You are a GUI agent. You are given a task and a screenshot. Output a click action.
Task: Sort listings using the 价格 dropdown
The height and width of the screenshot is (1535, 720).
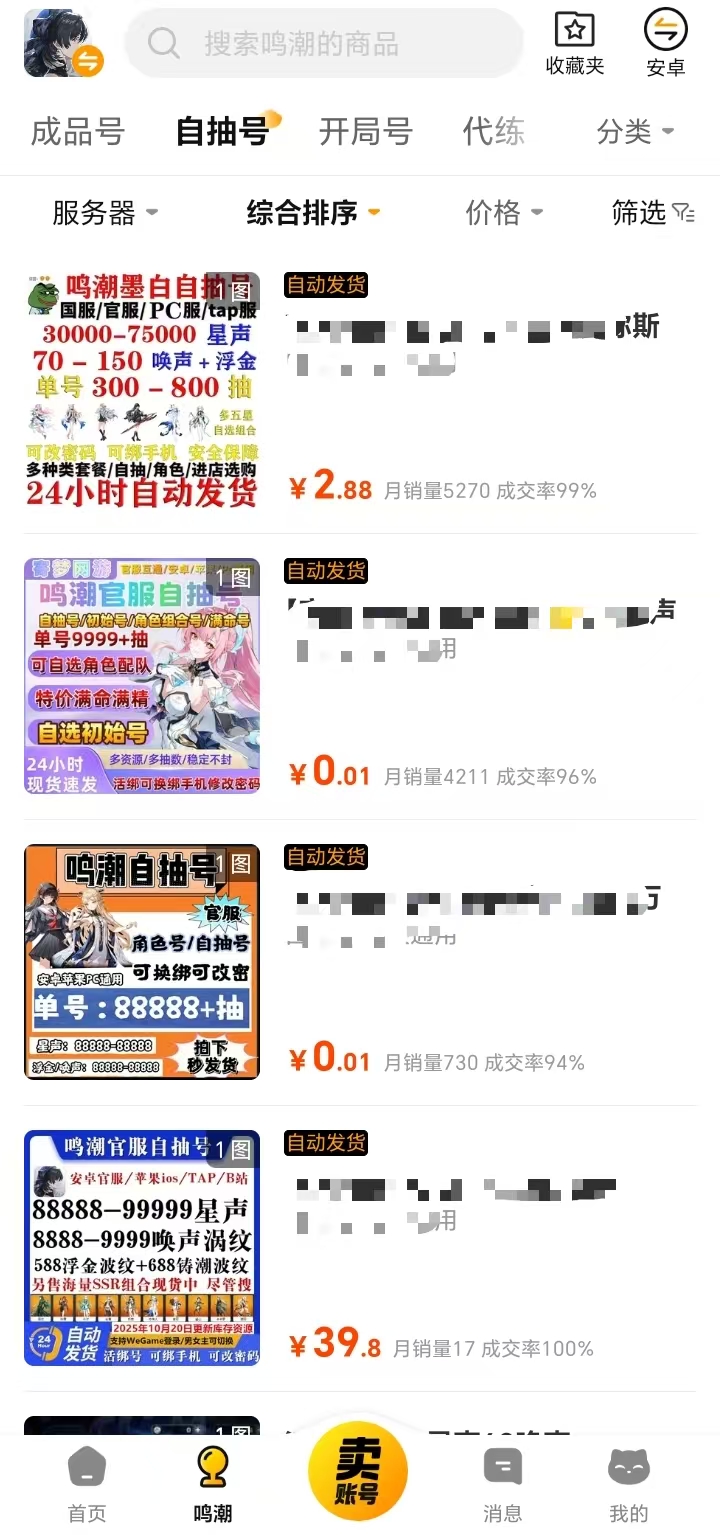point(504,212)
